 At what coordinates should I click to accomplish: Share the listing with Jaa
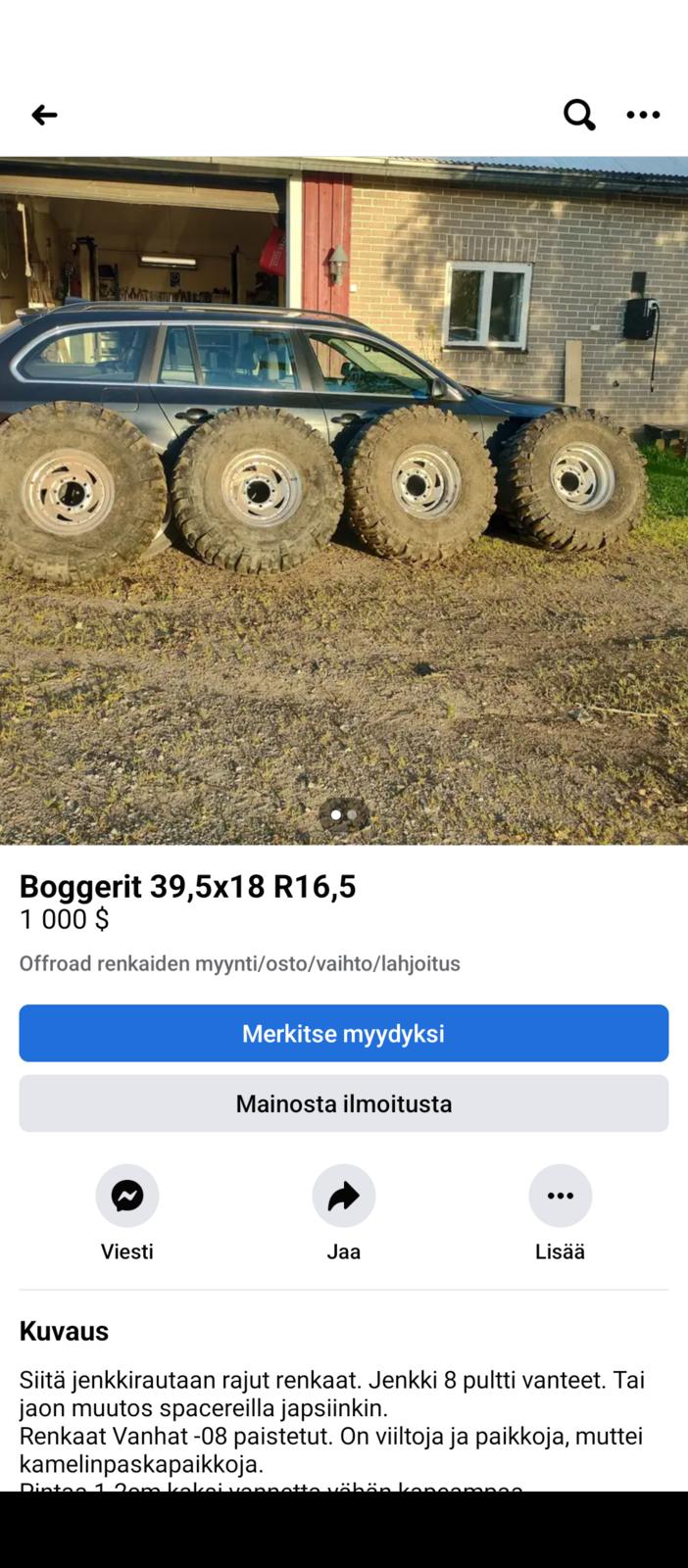point(344,1197)
